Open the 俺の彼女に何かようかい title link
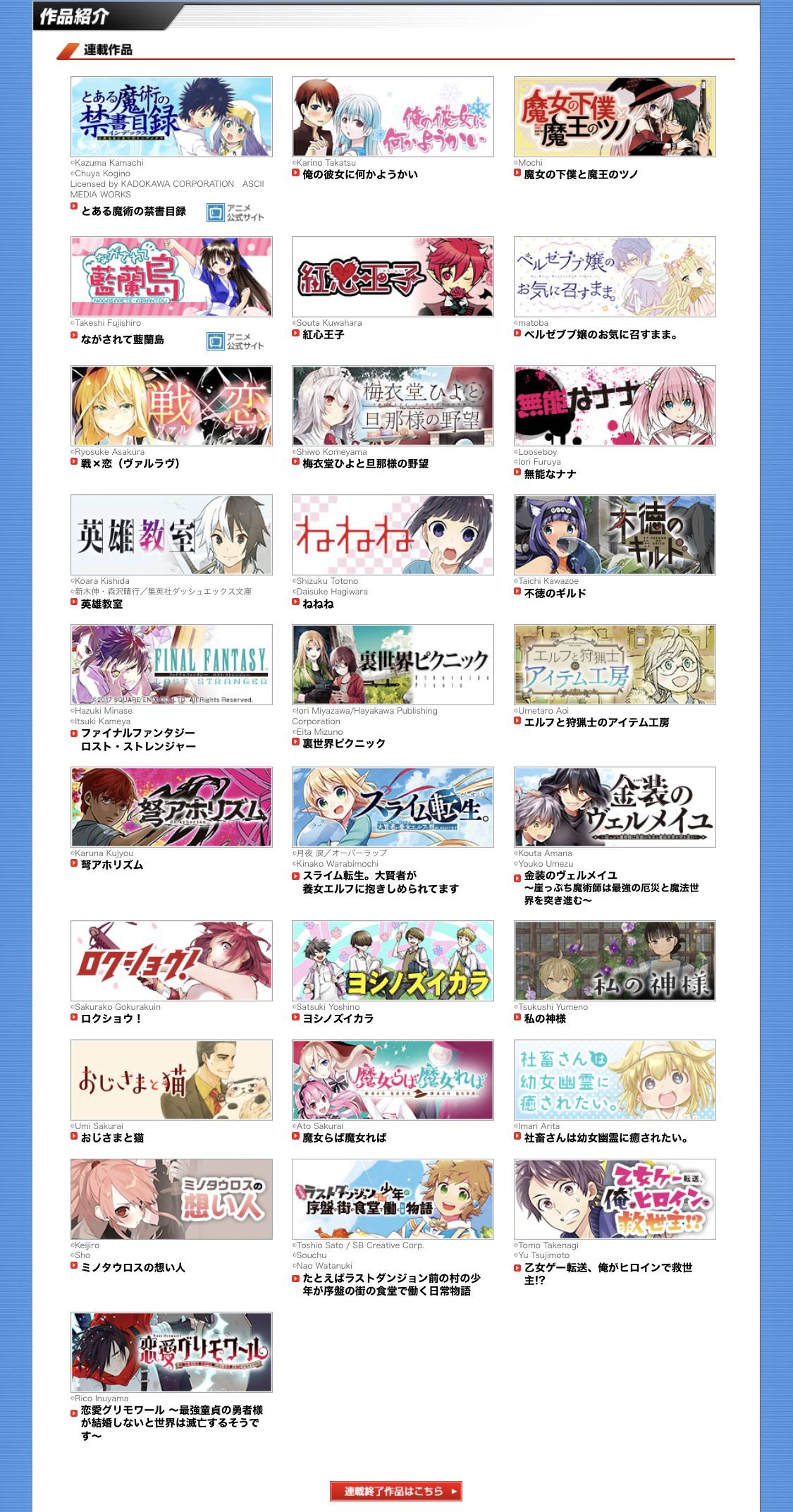 (359, 174)
